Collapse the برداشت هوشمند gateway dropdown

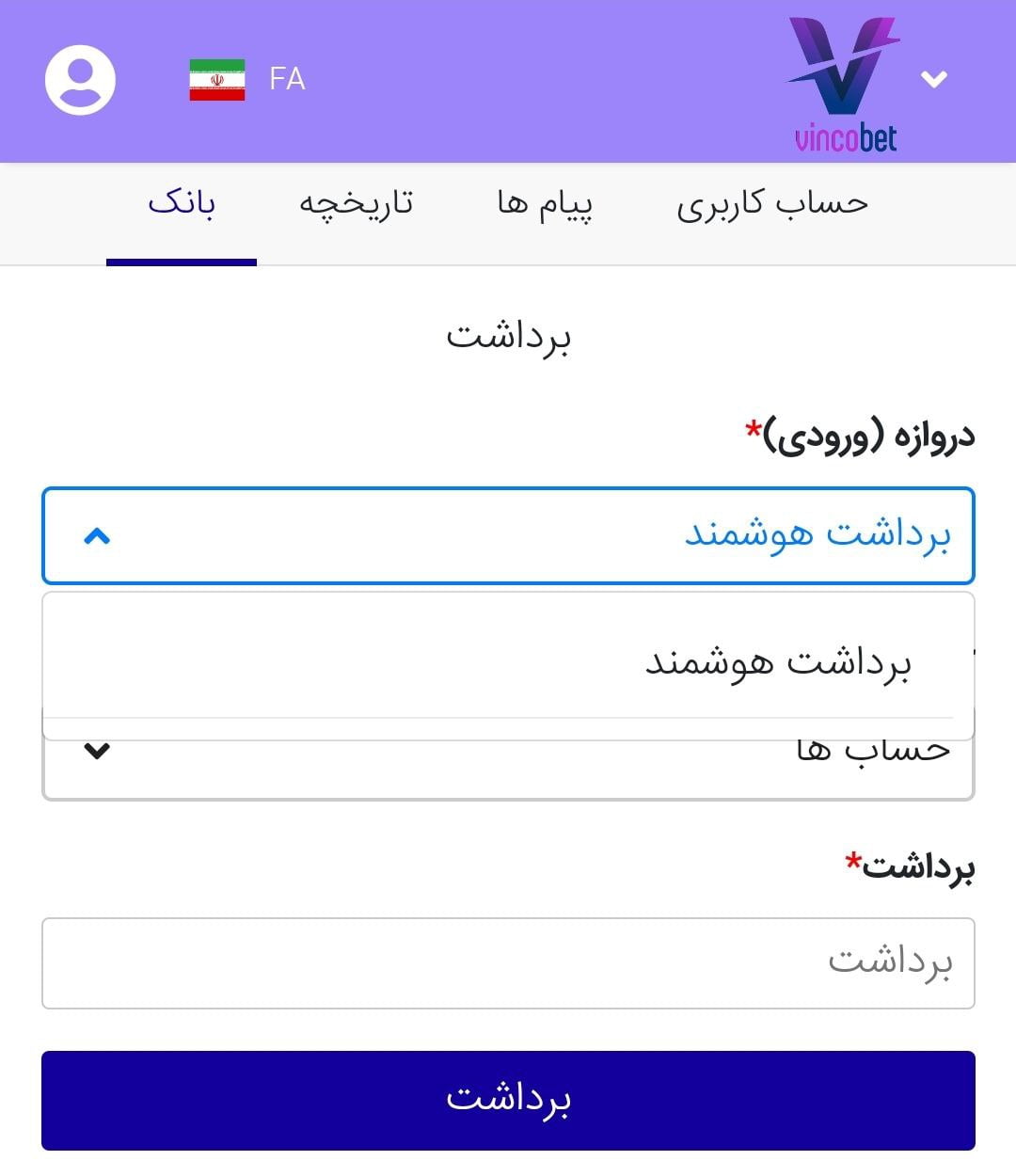tap(98, 537)
